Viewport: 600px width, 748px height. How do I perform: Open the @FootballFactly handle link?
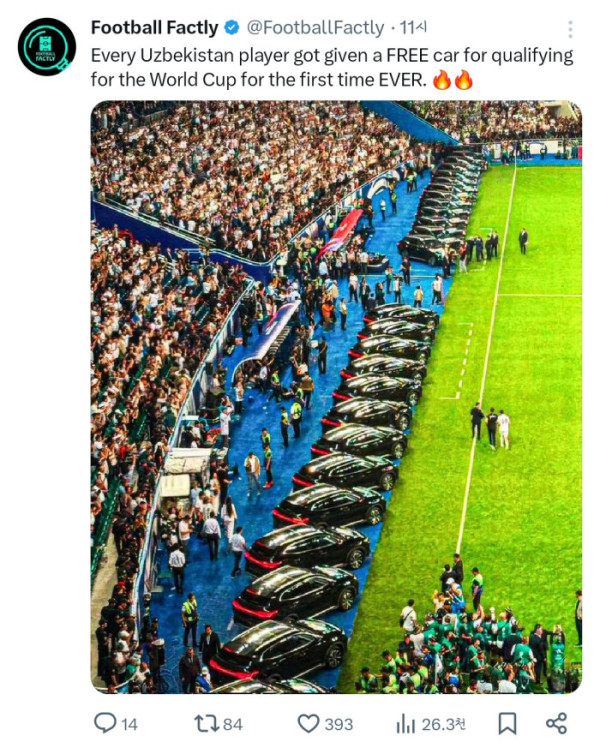[315, 28]
